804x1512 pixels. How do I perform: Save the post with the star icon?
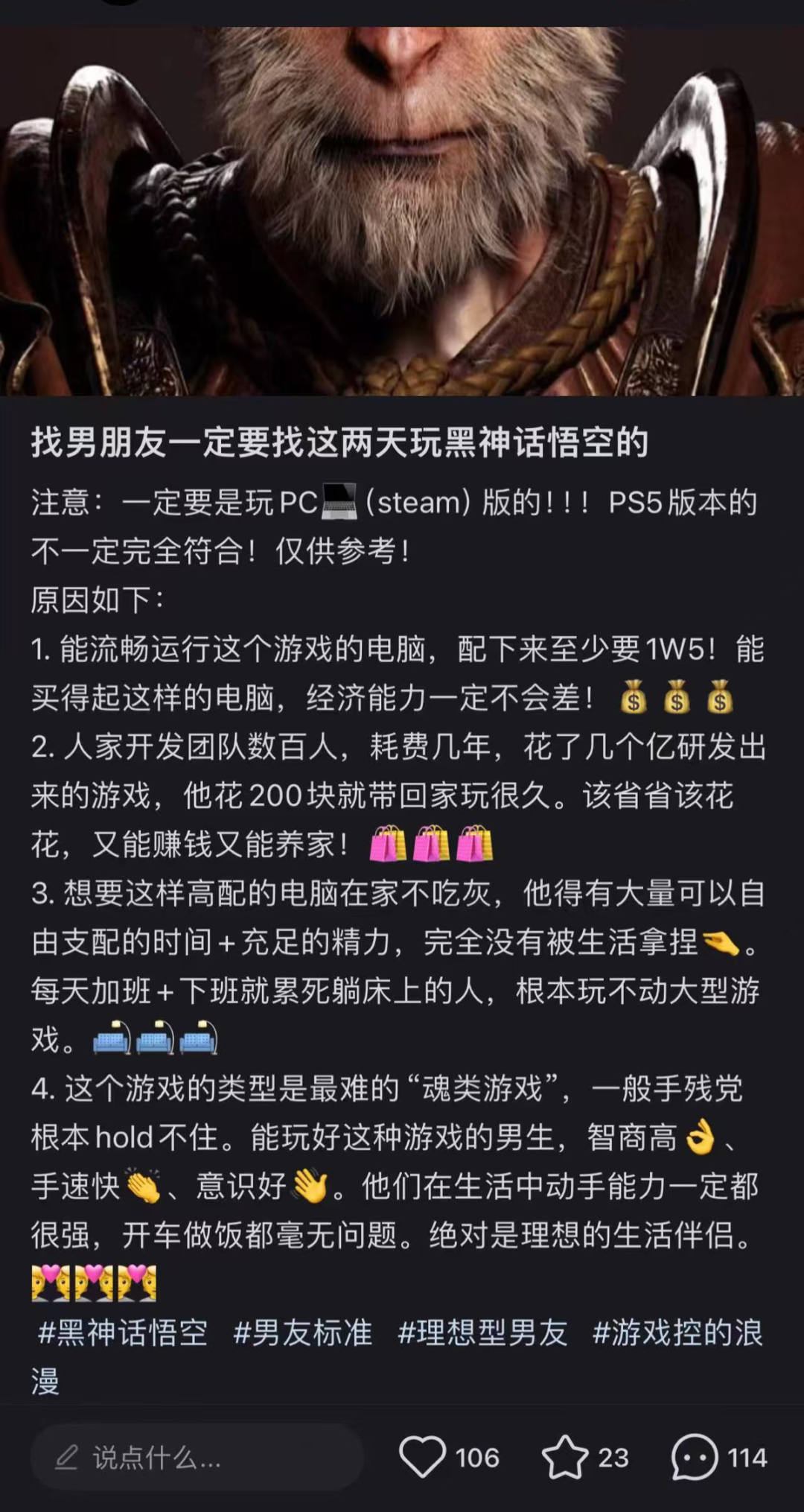click(564, 1457)
